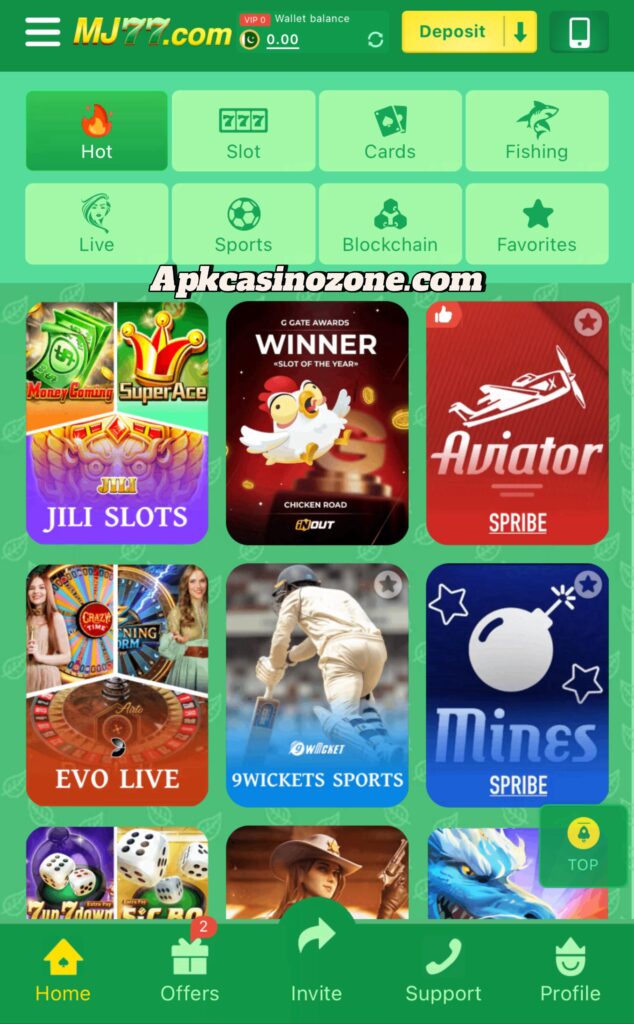Open the Support tab

click(x=443, y=972)
